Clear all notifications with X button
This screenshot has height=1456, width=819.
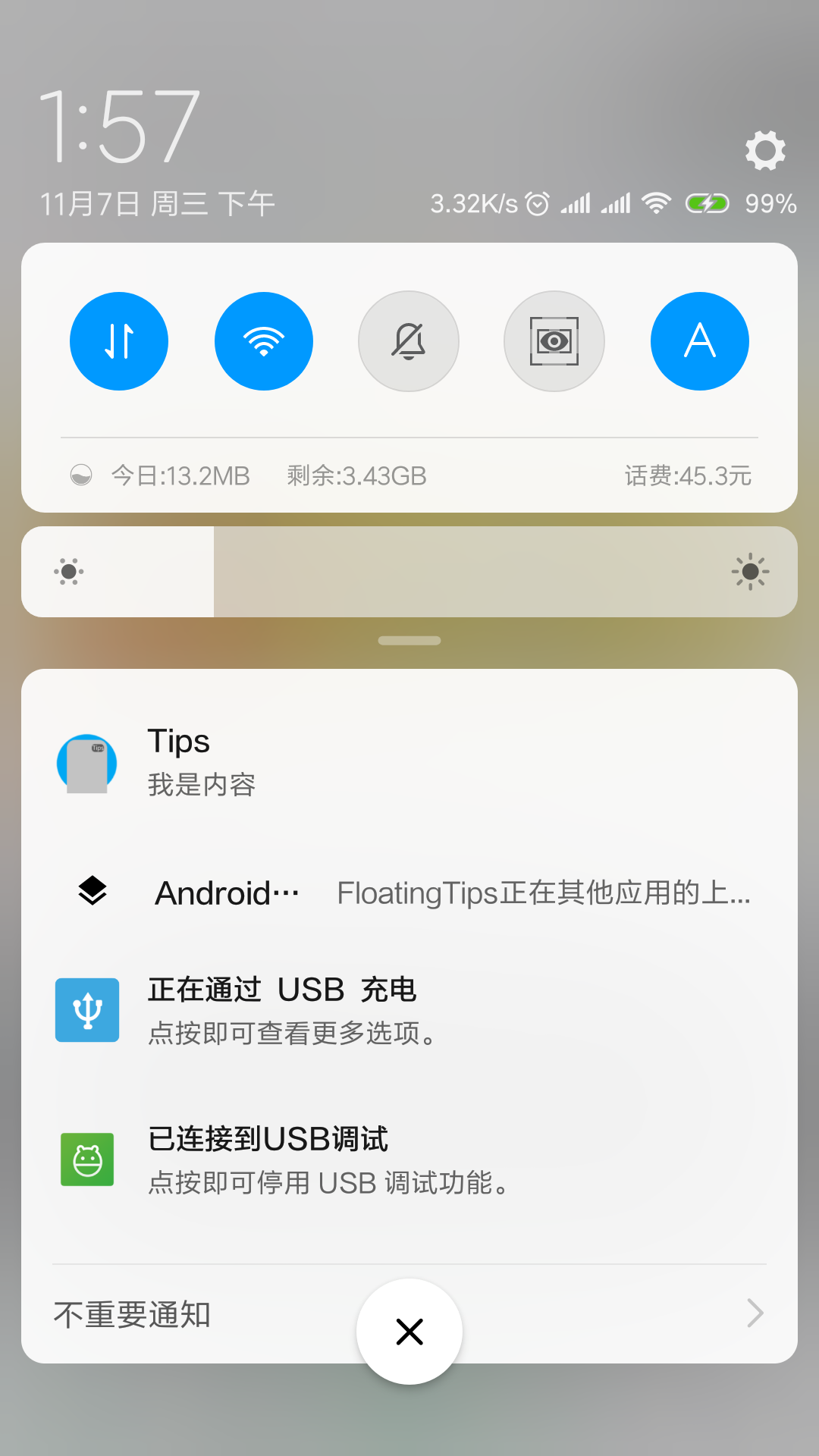[x=409, y=1332]
